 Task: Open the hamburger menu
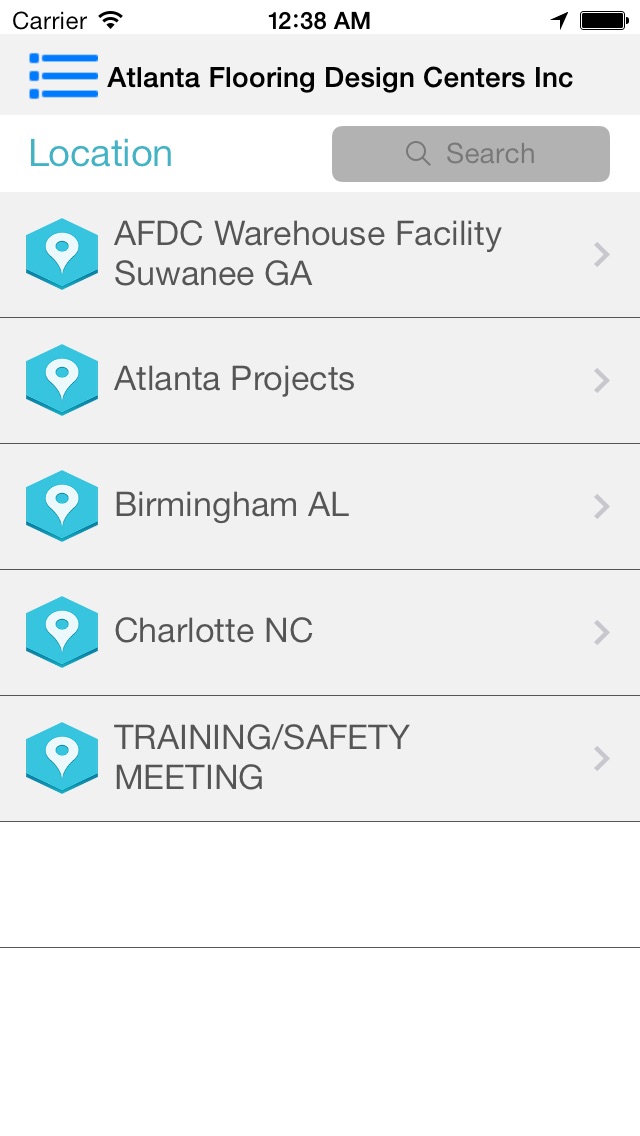63,76
